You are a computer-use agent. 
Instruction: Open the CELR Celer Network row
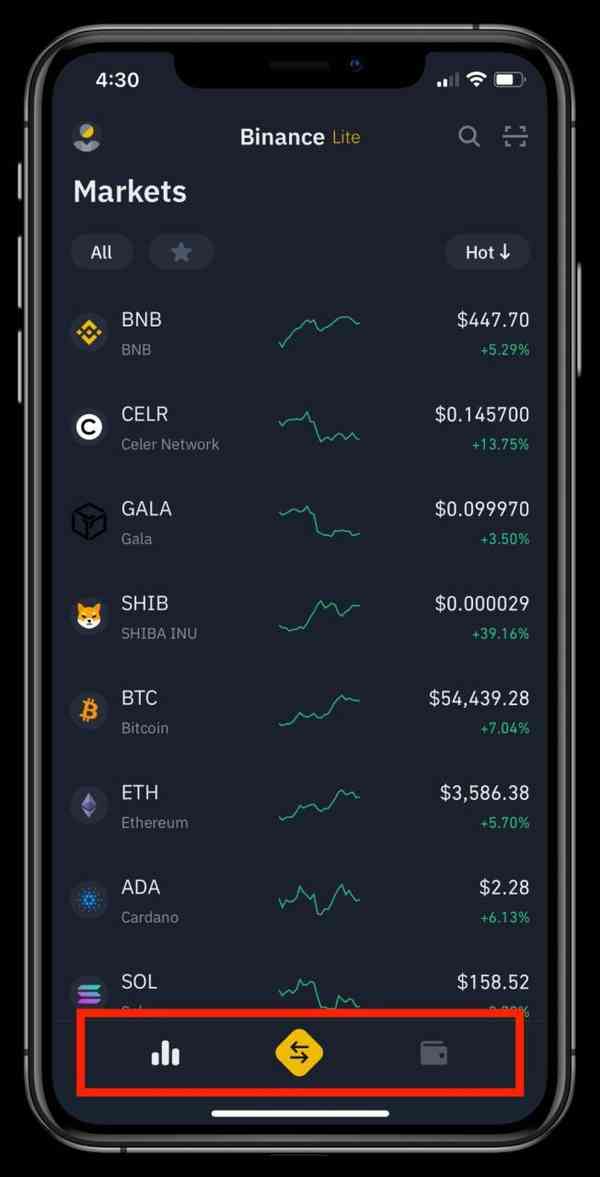pos(300,428)
